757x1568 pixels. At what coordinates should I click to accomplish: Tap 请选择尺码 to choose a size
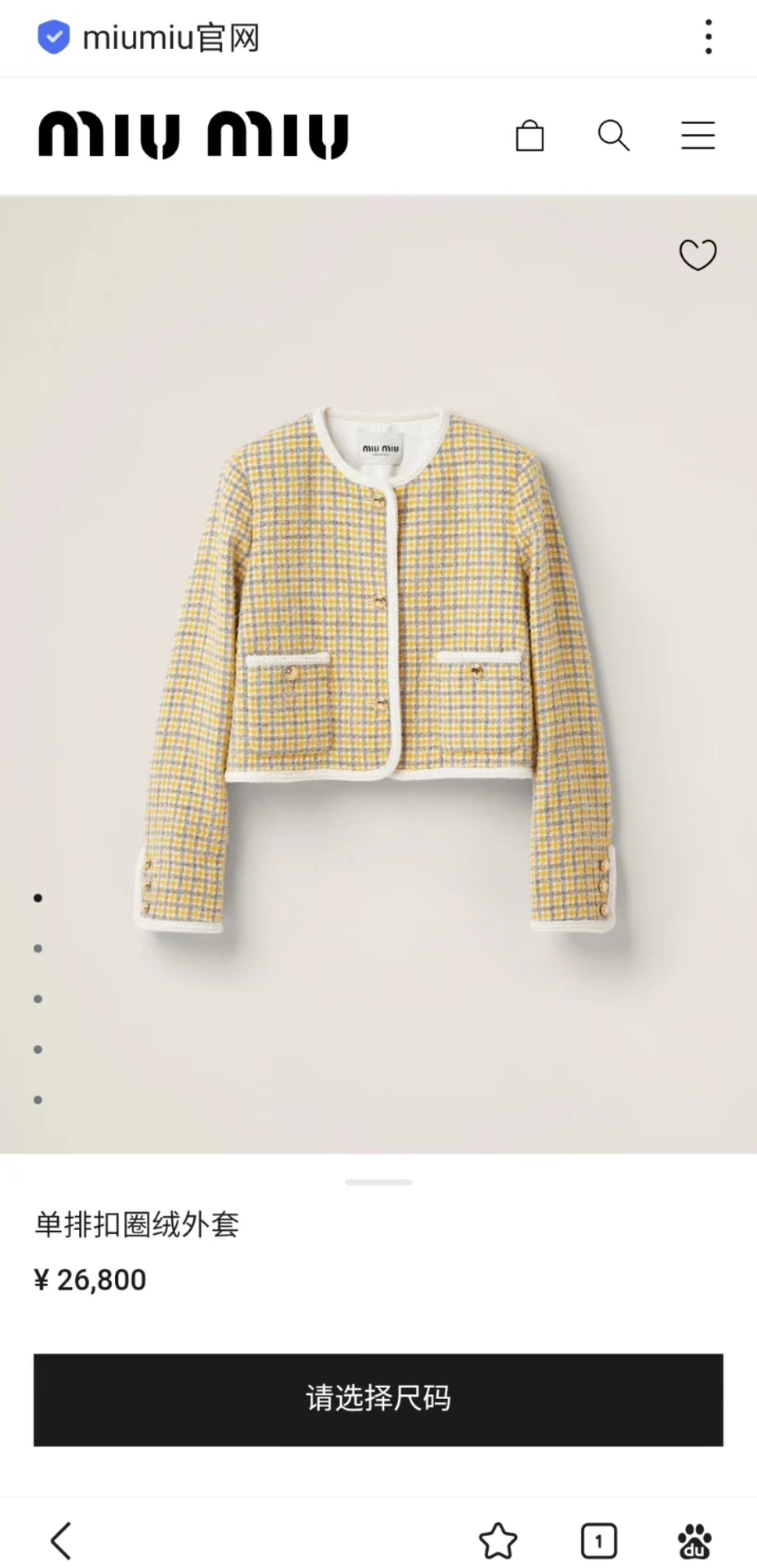[x=378, y=1399]
